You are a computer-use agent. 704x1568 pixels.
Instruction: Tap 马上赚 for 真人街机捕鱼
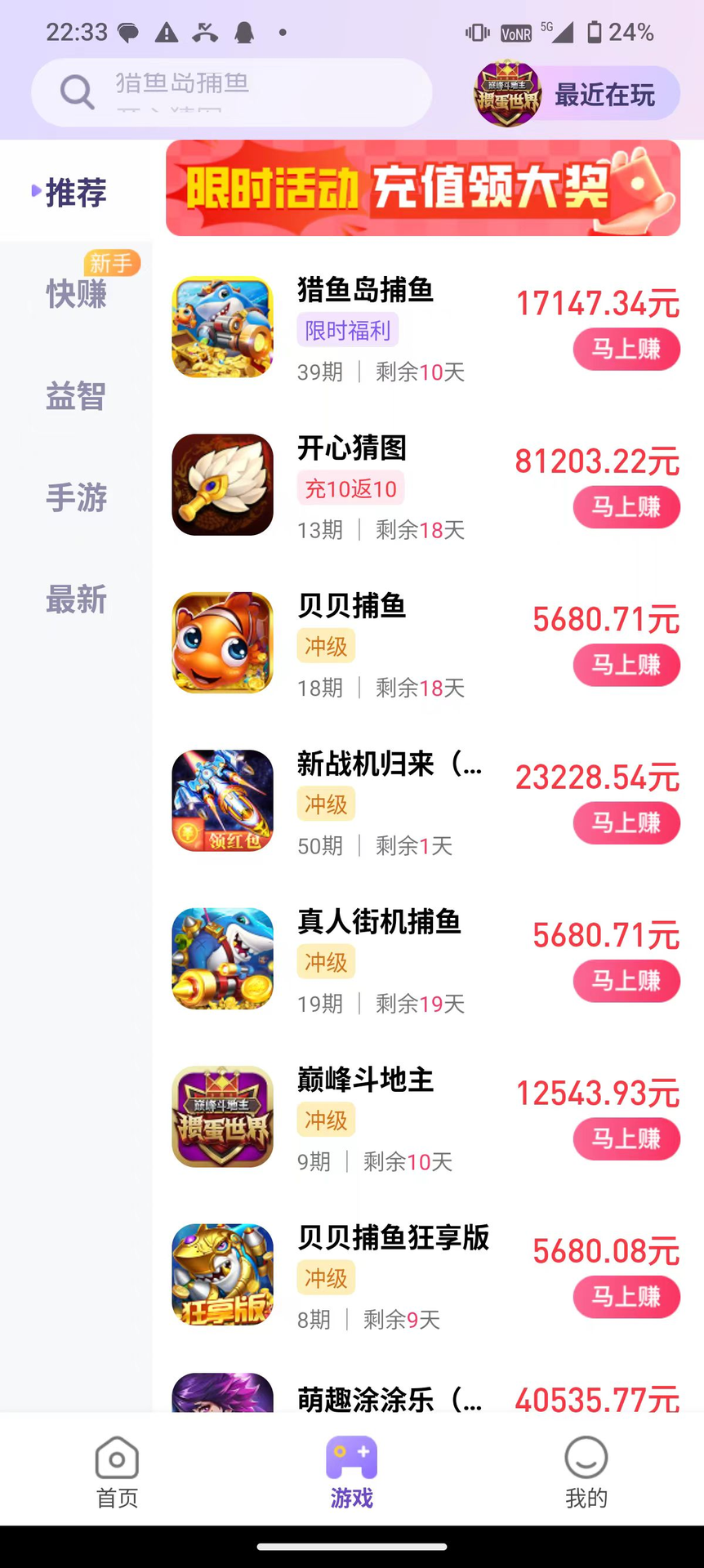tap(626, 981)
